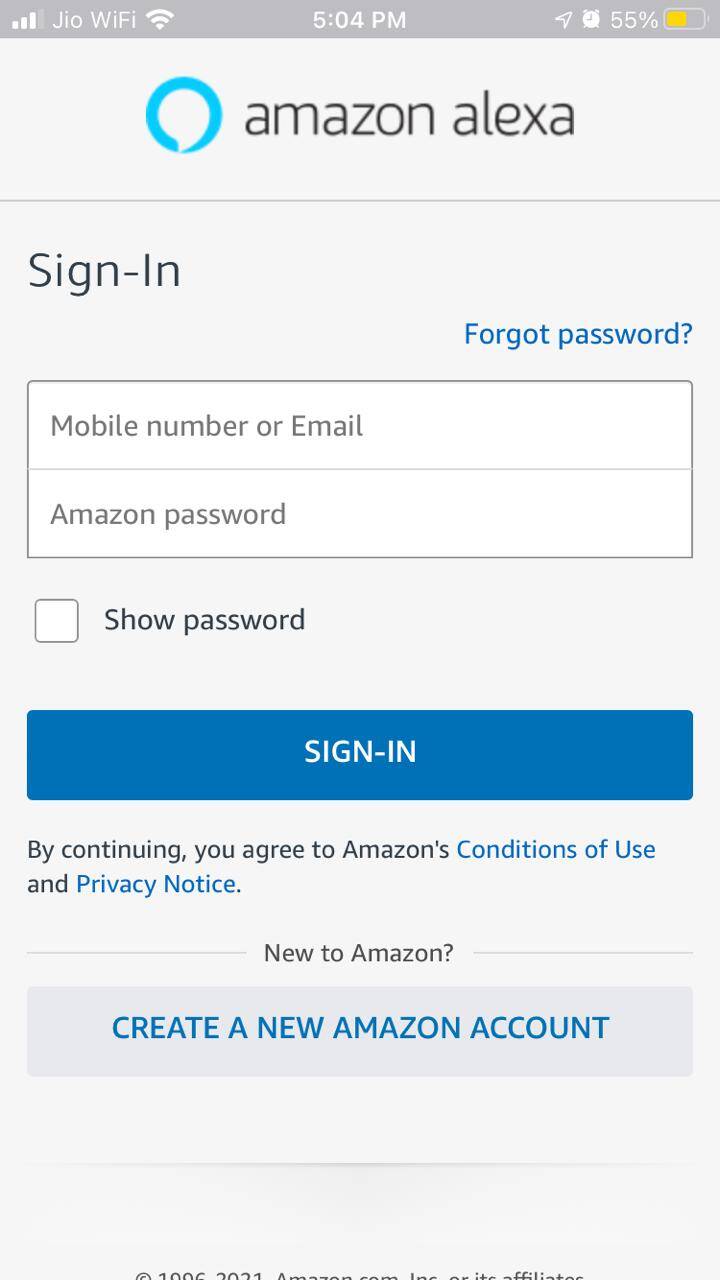Select the Amazon password field
Viewport: 720px width, 1280px height.
coord(360,514)
